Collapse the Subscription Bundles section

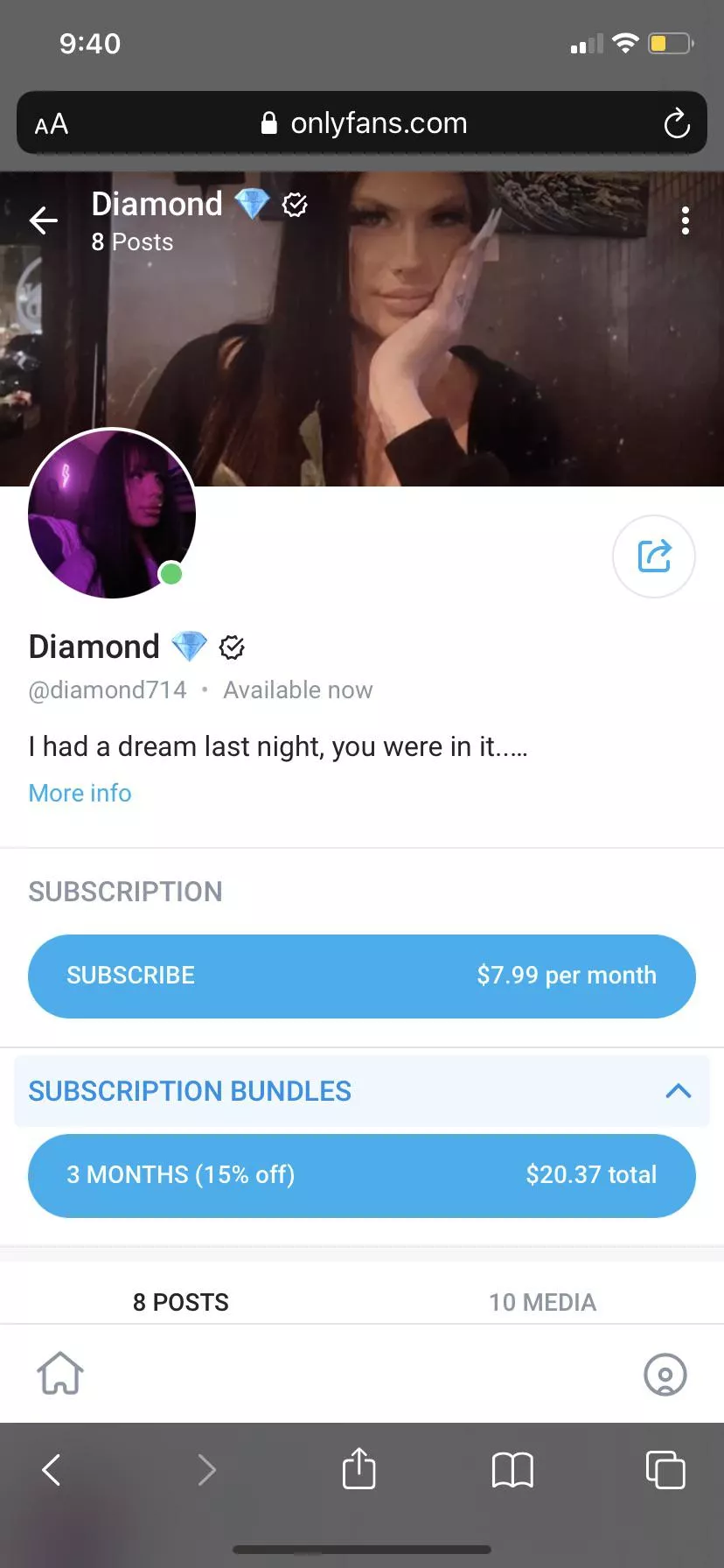click(x=678, y=1091)
